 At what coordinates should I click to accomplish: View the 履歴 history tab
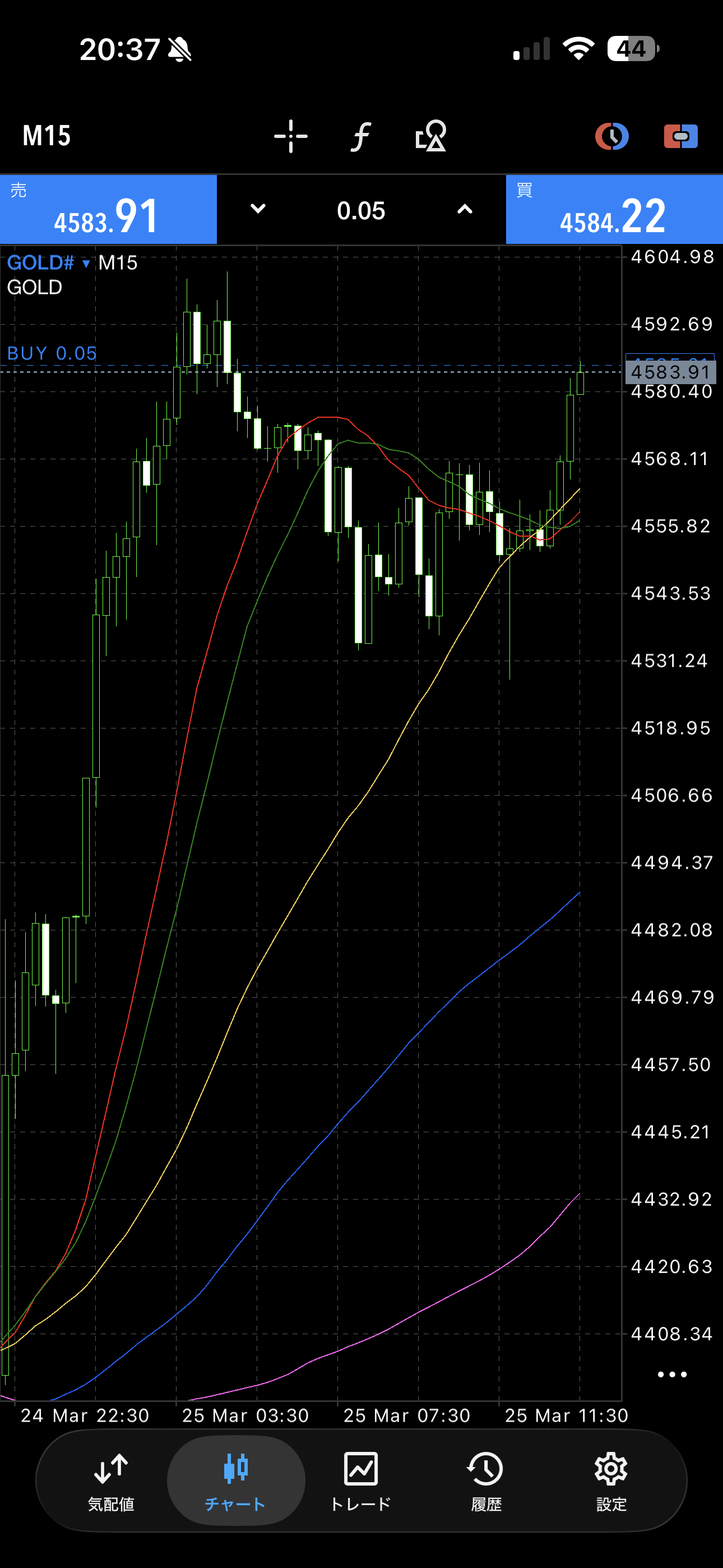point(486,1481)
